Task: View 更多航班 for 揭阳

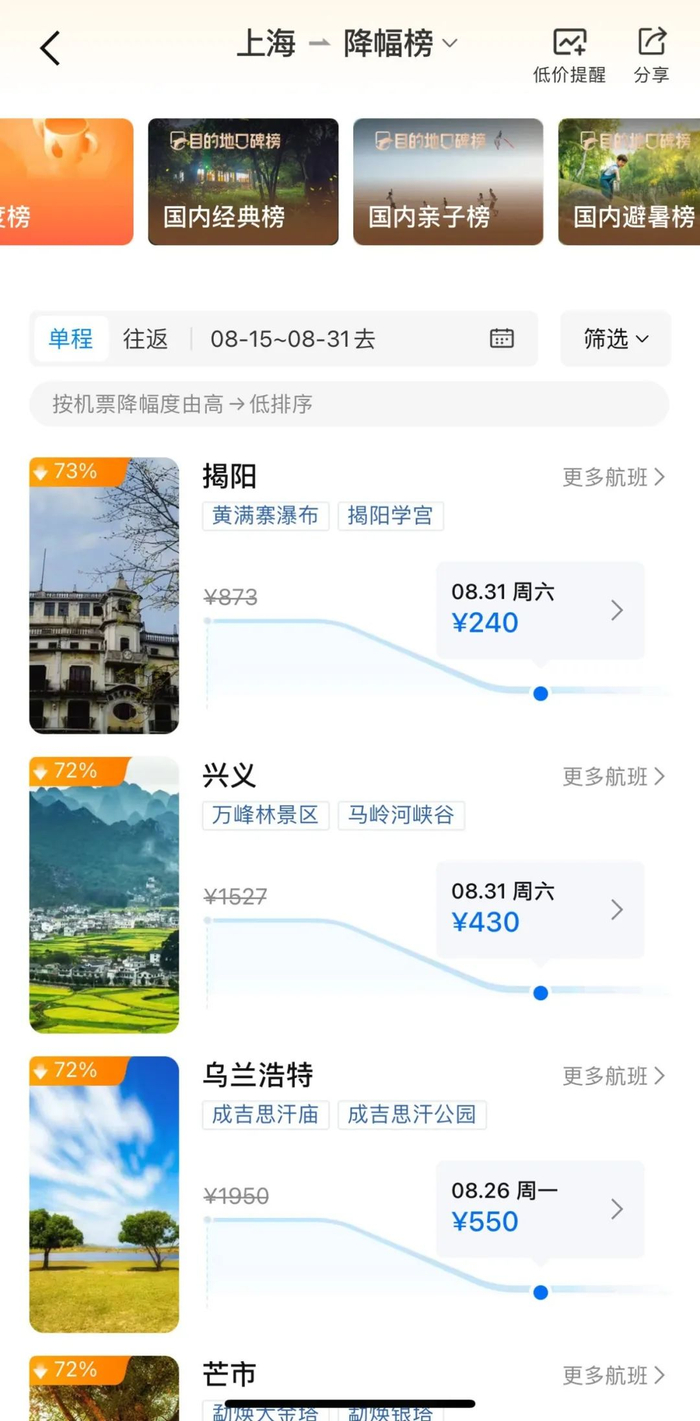Action: (613, 477)
